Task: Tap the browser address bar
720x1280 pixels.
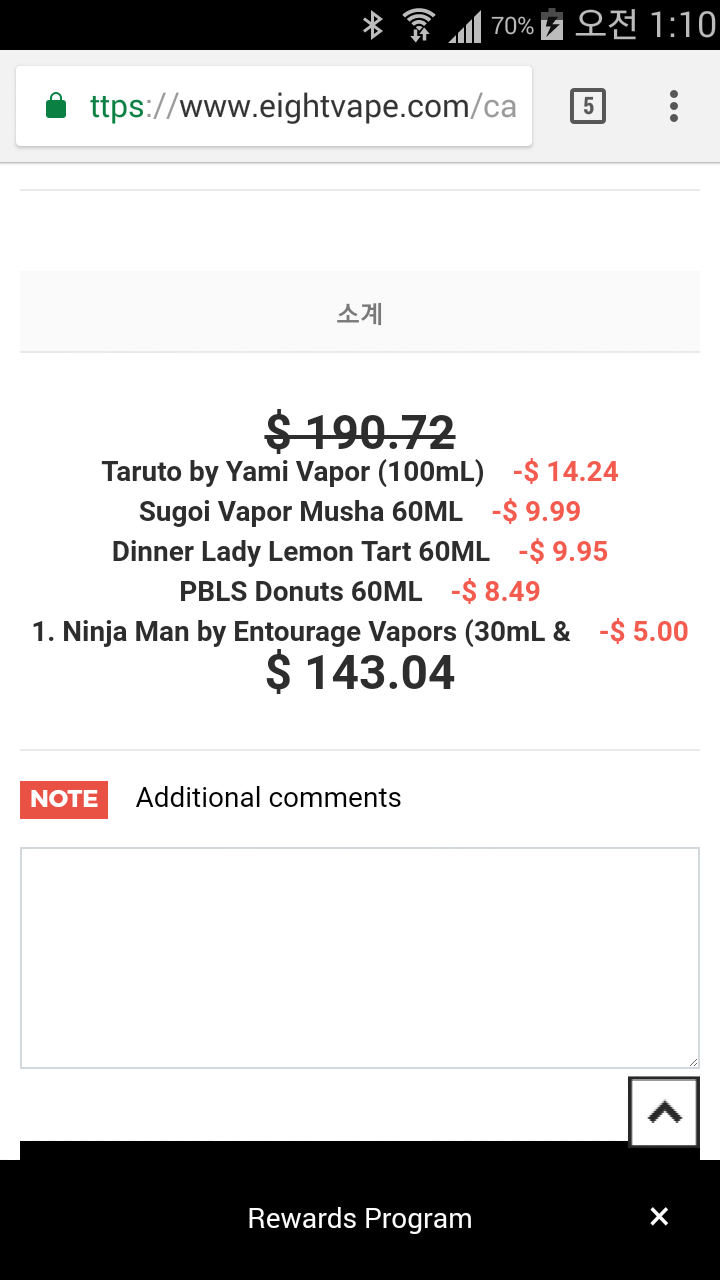Action: (274, 106)
